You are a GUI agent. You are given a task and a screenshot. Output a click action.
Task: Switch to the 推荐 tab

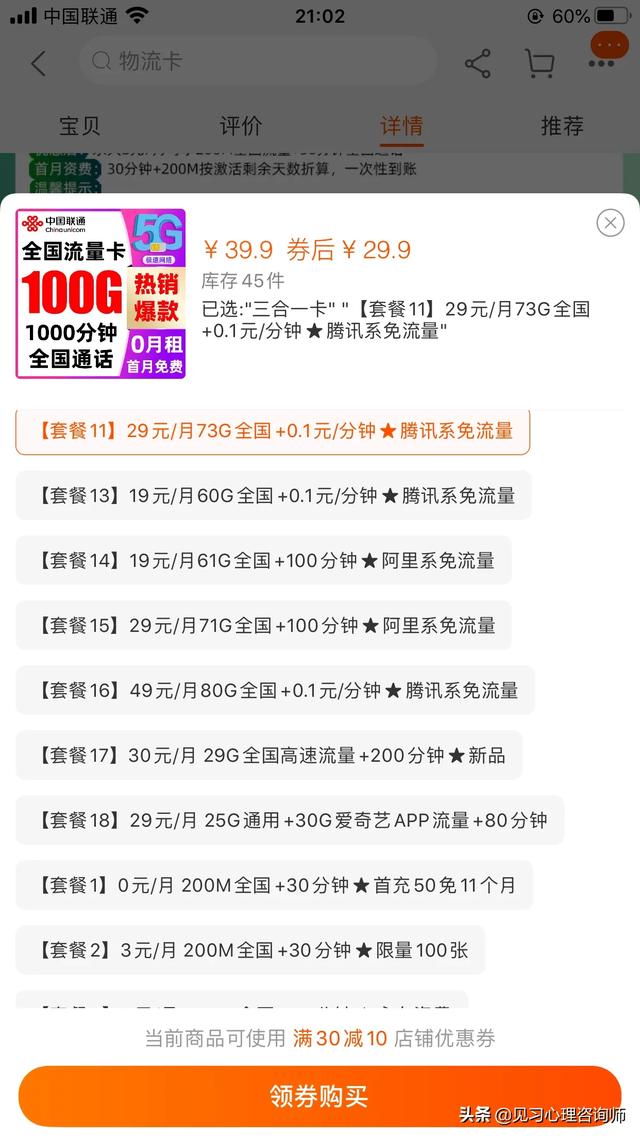561,126
